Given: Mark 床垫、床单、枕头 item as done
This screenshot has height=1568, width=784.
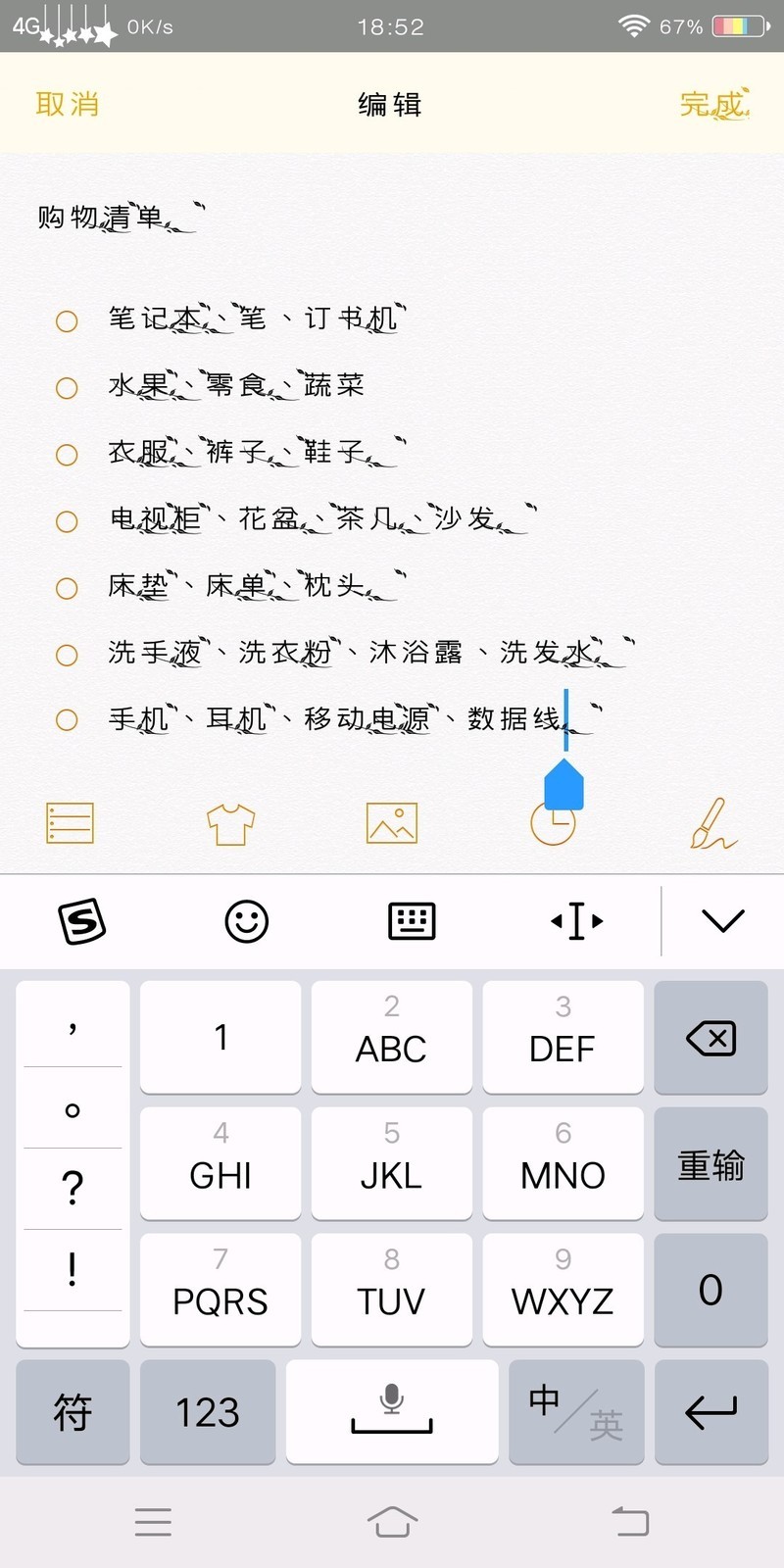Looking at the screenshot, I should [67, 588].
